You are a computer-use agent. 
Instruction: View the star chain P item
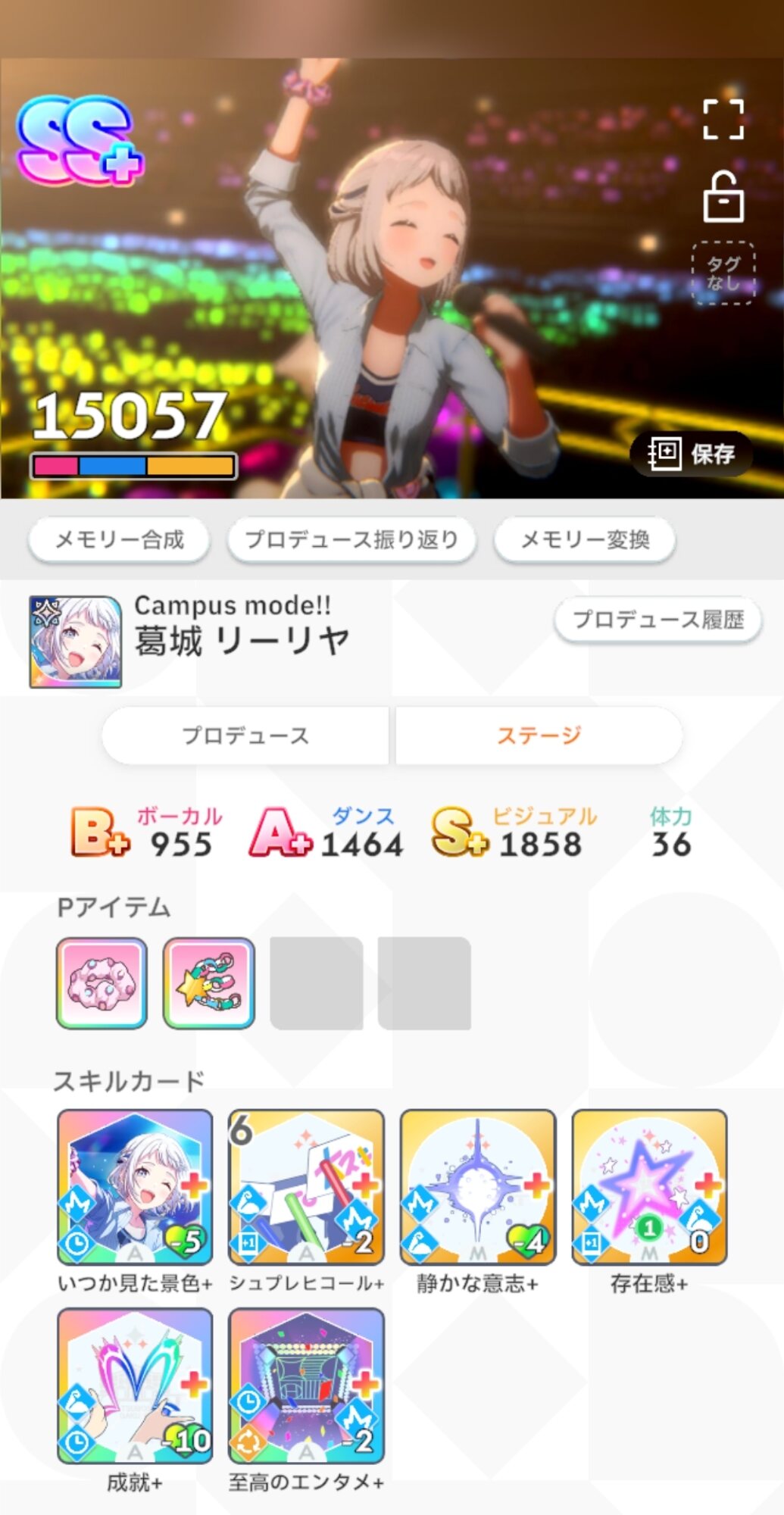tap(209, 983)
